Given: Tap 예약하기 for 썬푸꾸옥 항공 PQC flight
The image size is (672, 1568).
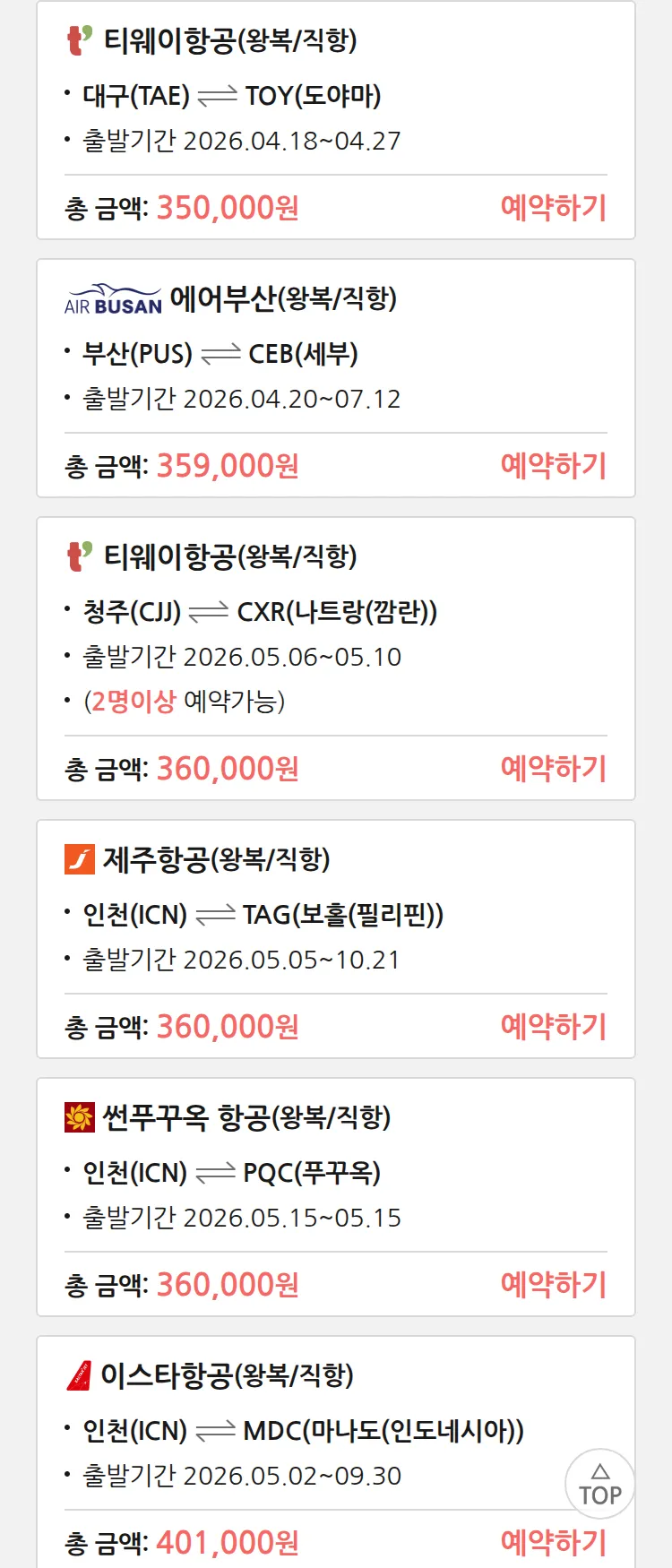Looking at the screenshot, I should [553, 1285].
